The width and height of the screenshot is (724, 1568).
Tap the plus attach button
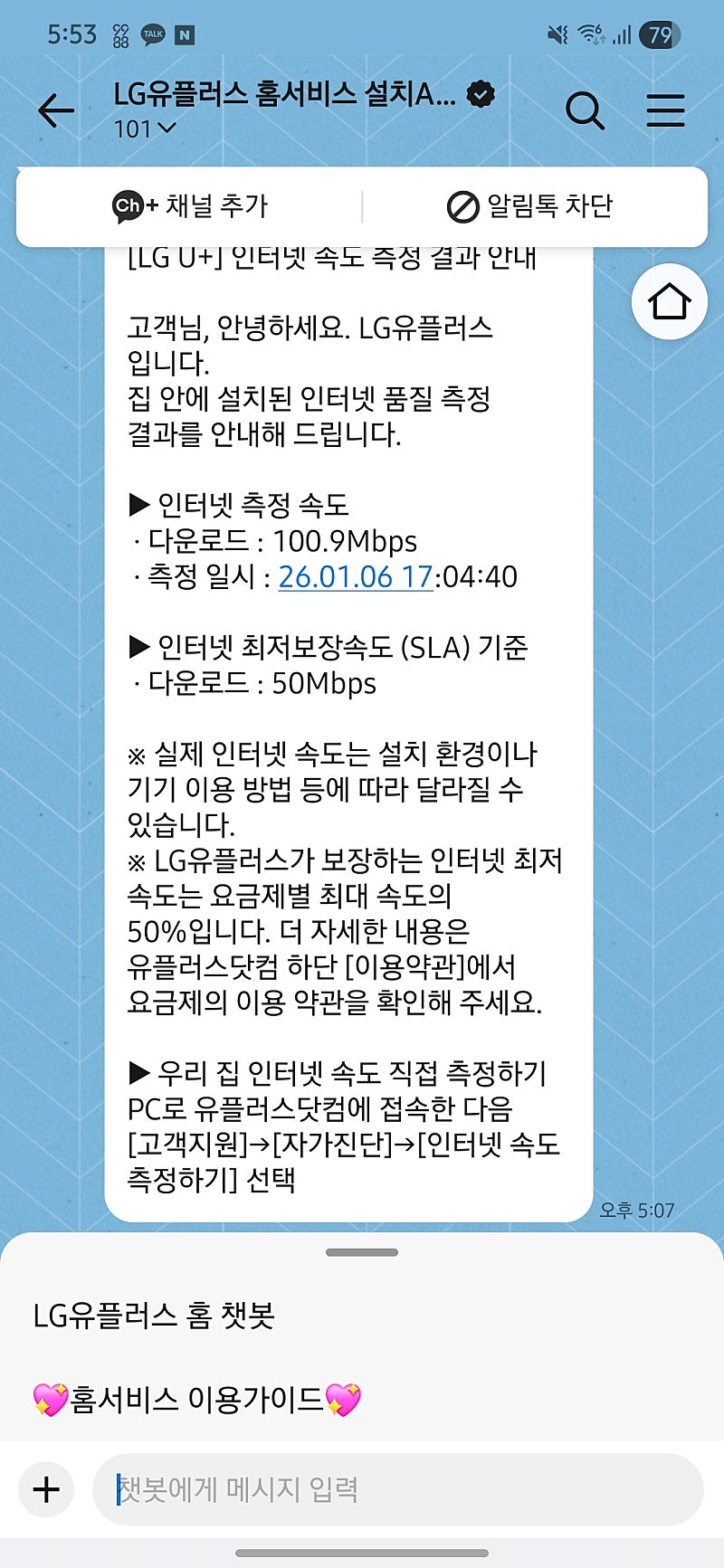pos(46,1488)
